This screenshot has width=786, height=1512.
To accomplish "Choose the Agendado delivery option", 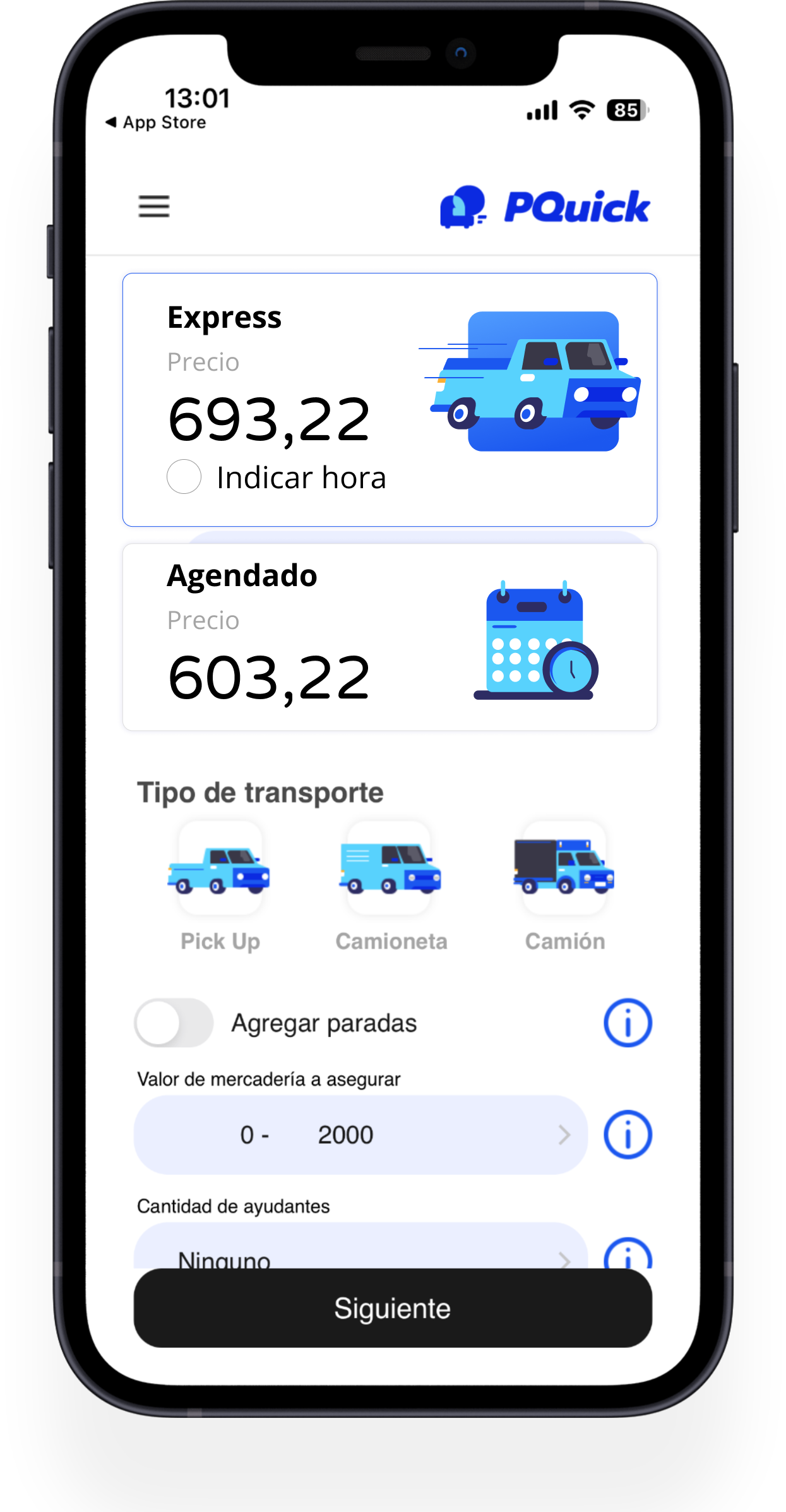I will 390,637.
